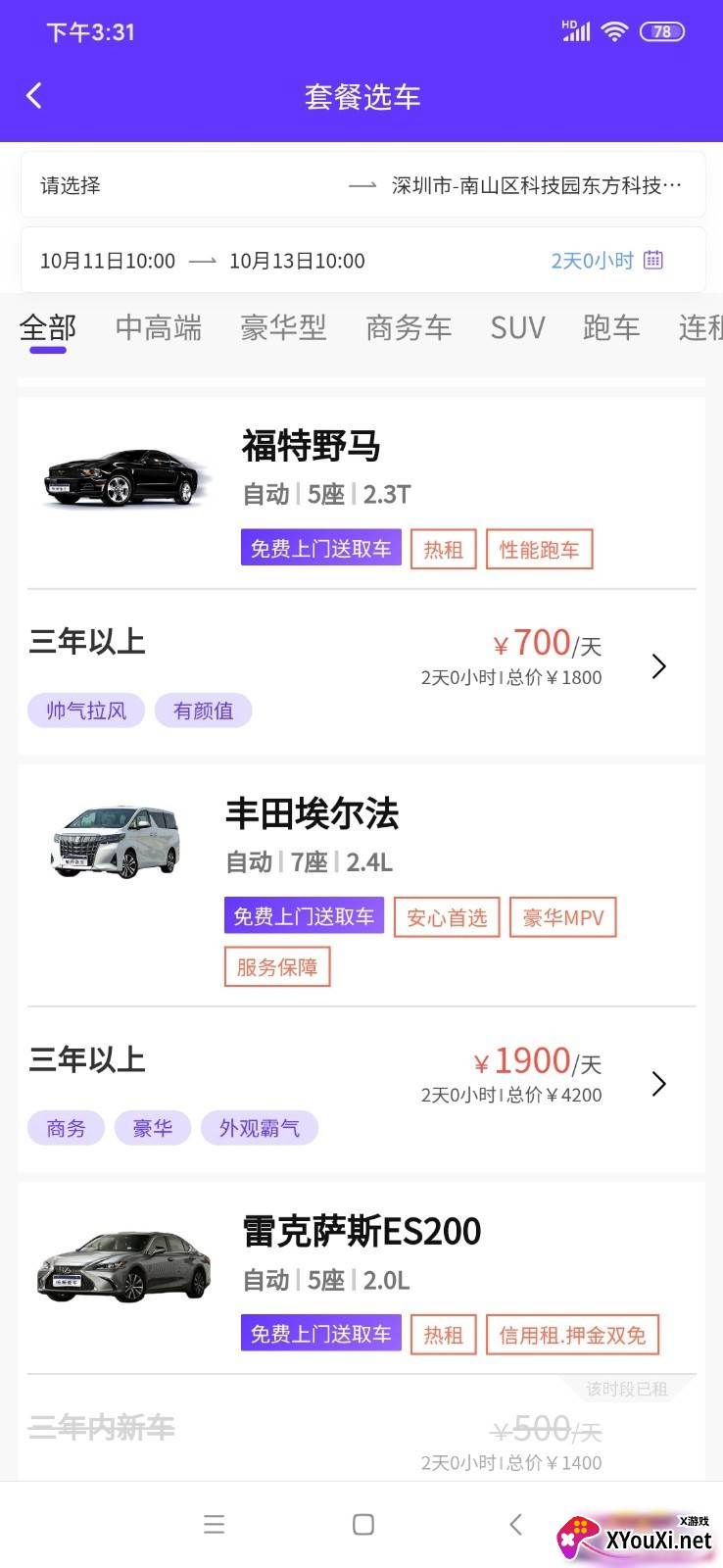Filter by 商务车 category
Image resolution: width=723 pixels, height=1568 pixels.
coord(409,327)
